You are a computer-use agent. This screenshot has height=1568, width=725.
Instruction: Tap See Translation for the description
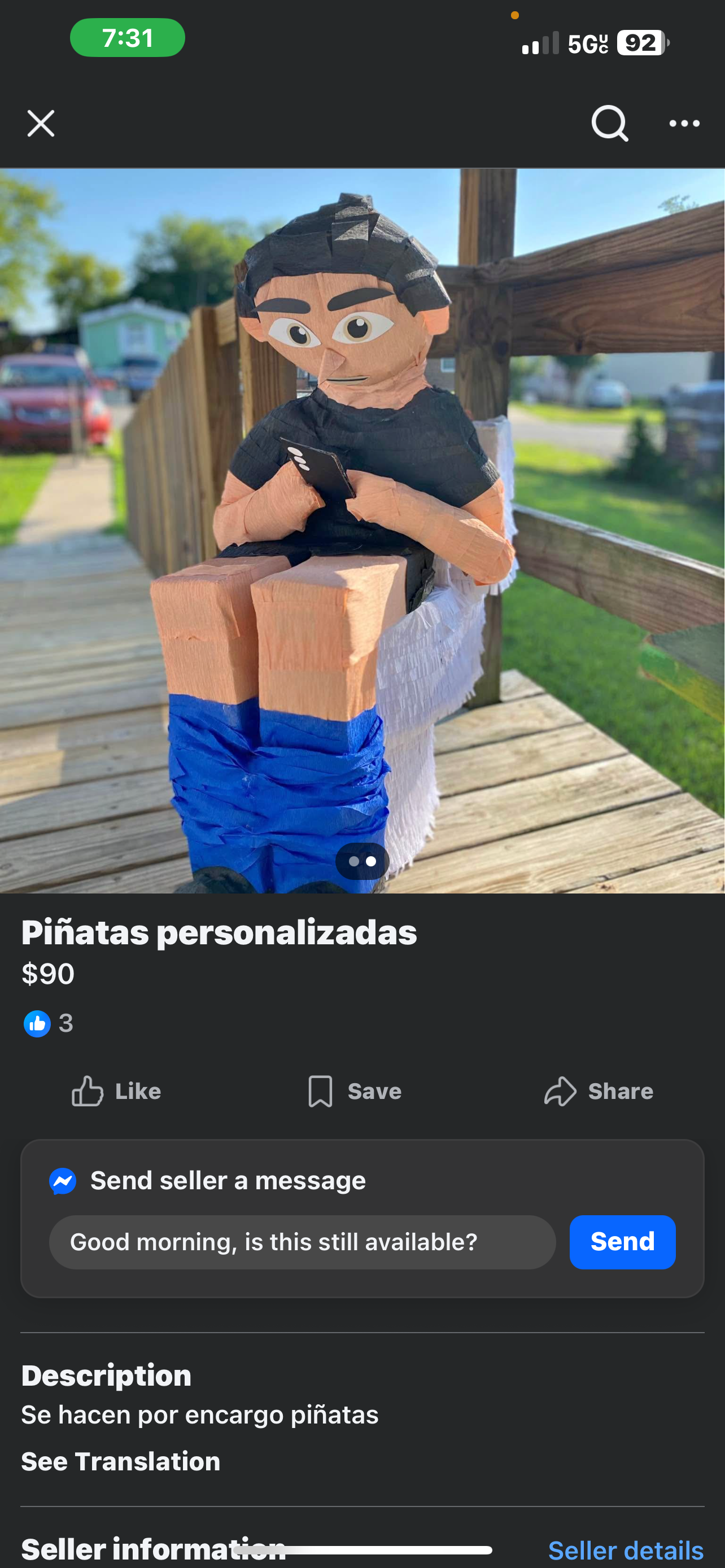pos(120,1461)
